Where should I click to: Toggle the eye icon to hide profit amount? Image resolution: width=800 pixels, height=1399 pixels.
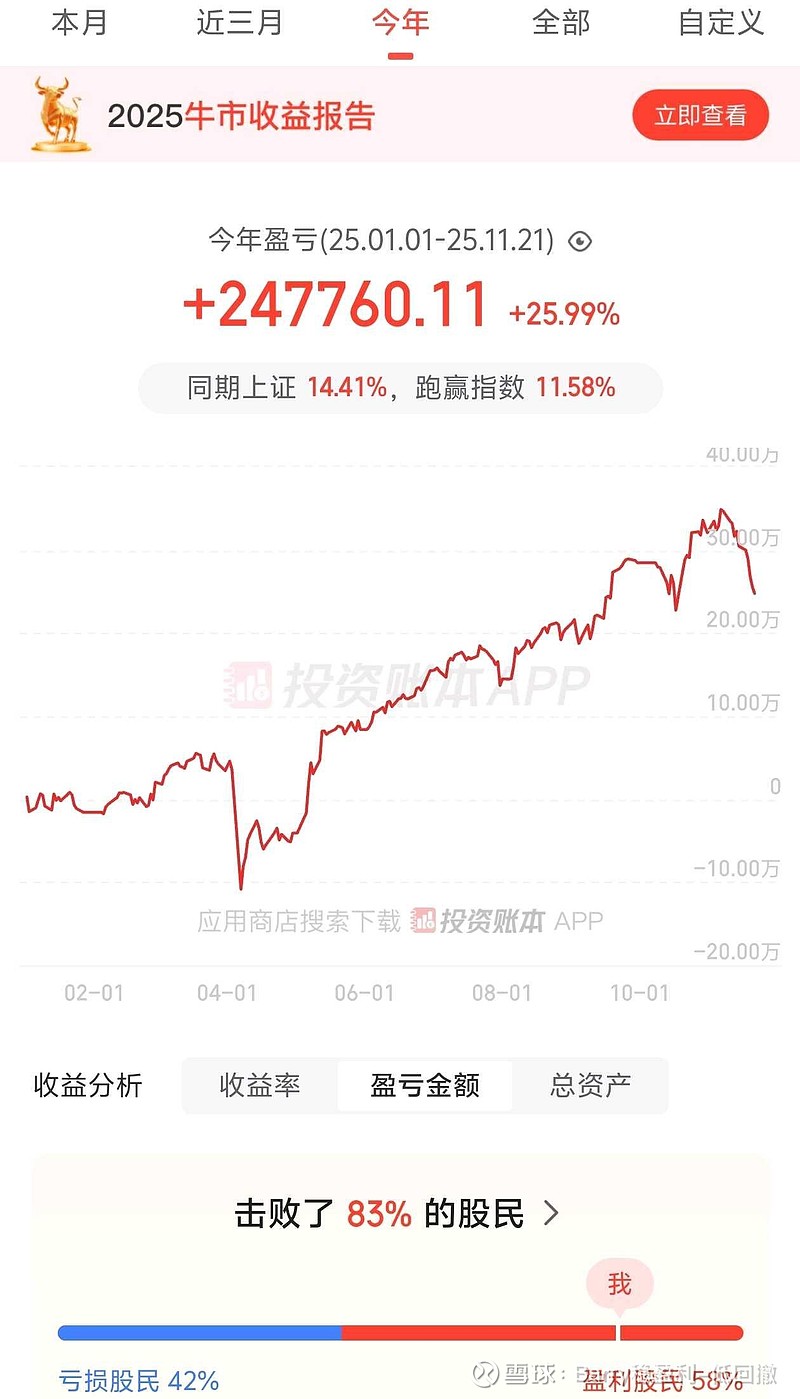(x=580, y=241)
